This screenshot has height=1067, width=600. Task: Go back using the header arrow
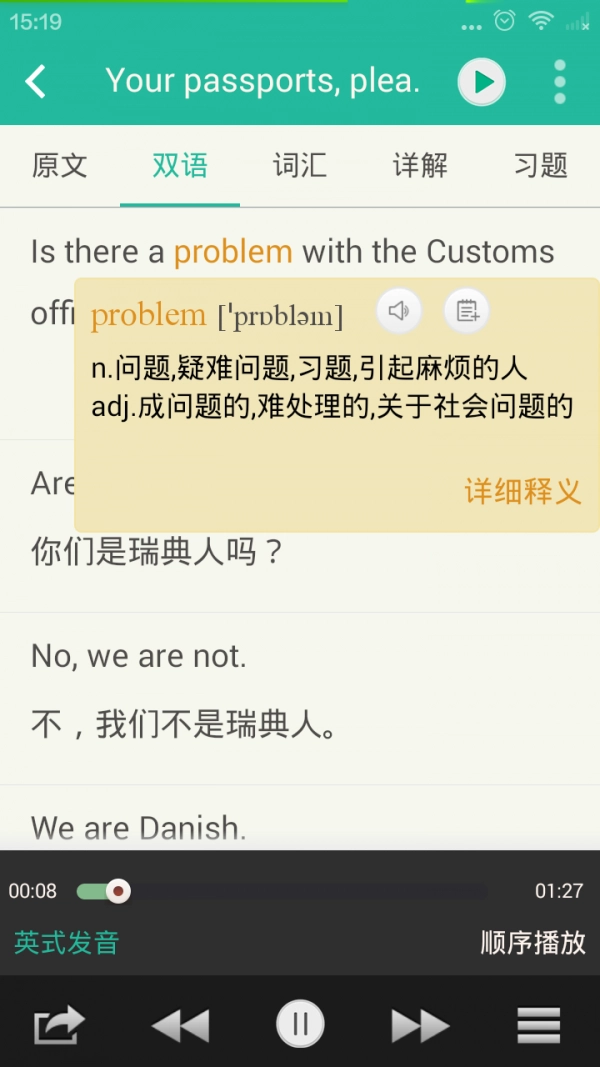pos(36,81)
